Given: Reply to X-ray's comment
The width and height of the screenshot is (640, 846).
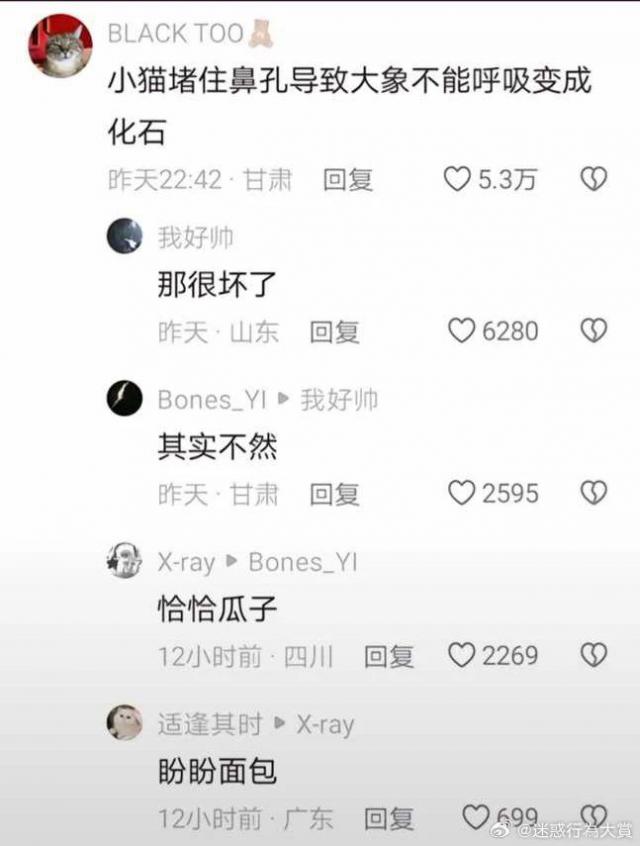Looking at the screenshot, I should pos(388,657).
